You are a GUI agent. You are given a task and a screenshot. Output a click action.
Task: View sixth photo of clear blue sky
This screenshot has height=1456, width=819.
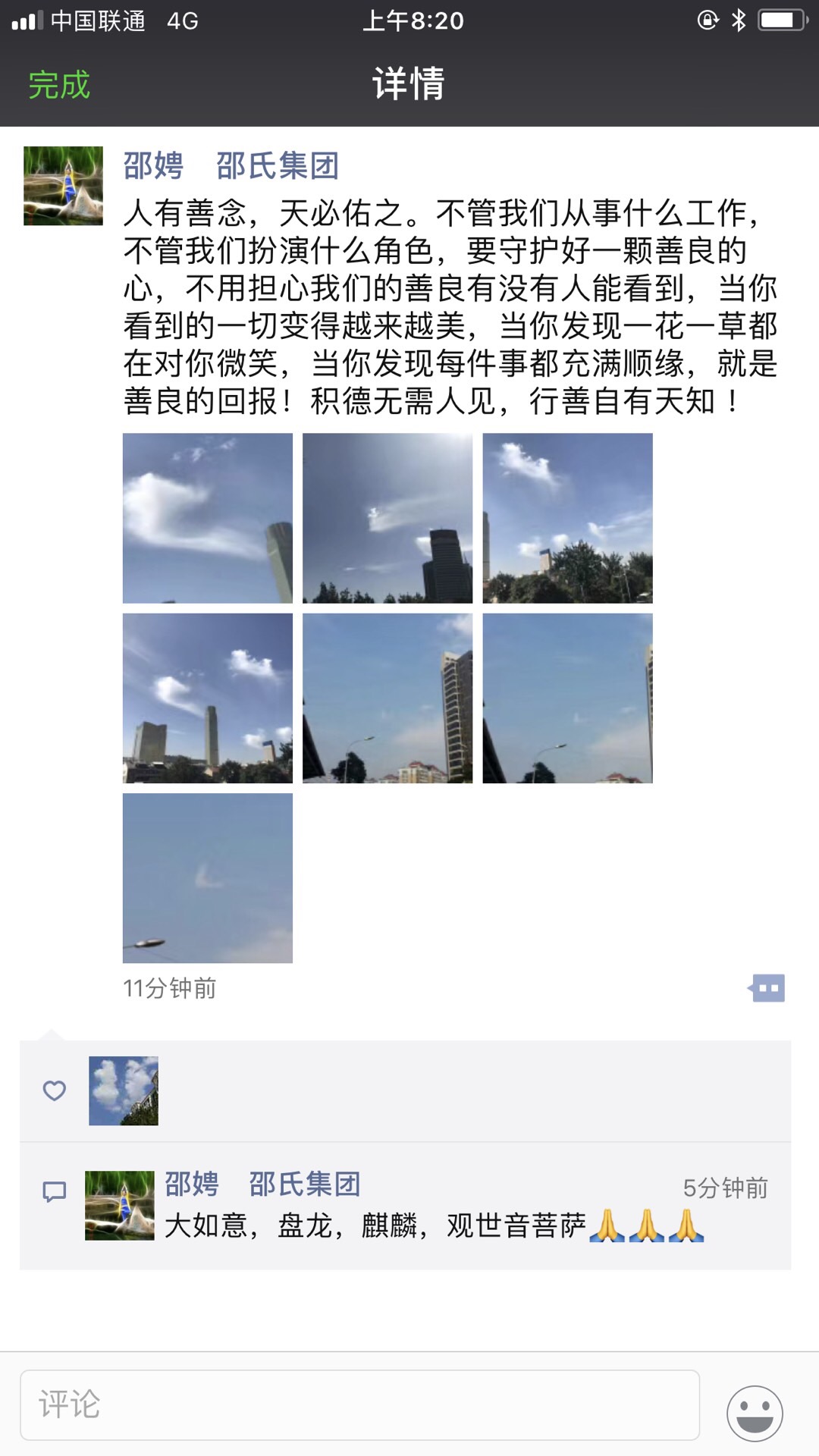(x=567, y=698)
